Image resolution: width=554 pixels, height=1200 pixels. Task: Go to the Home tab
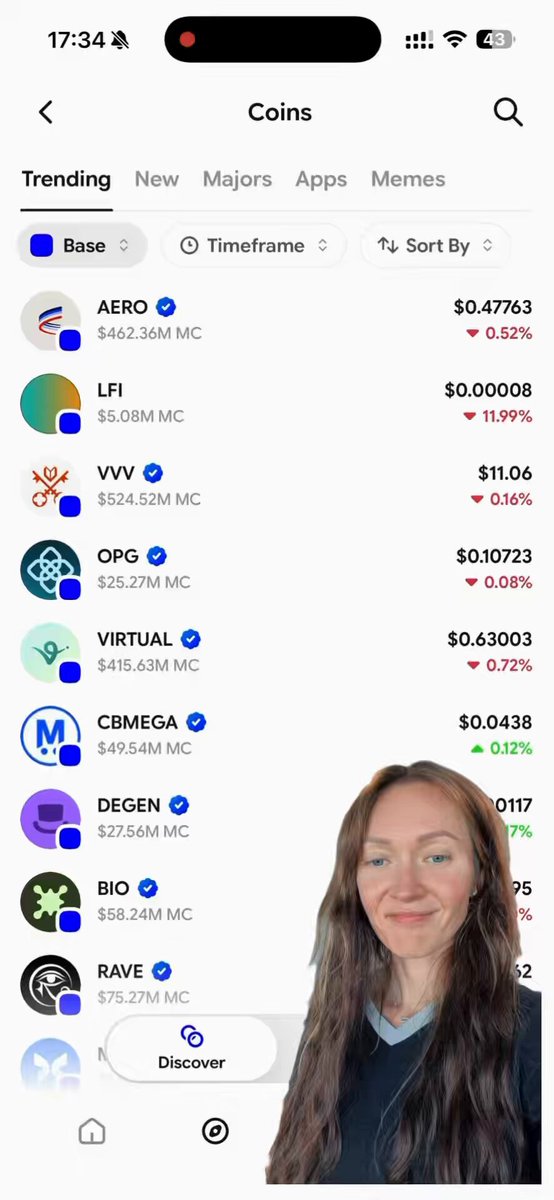(92, 1131)
